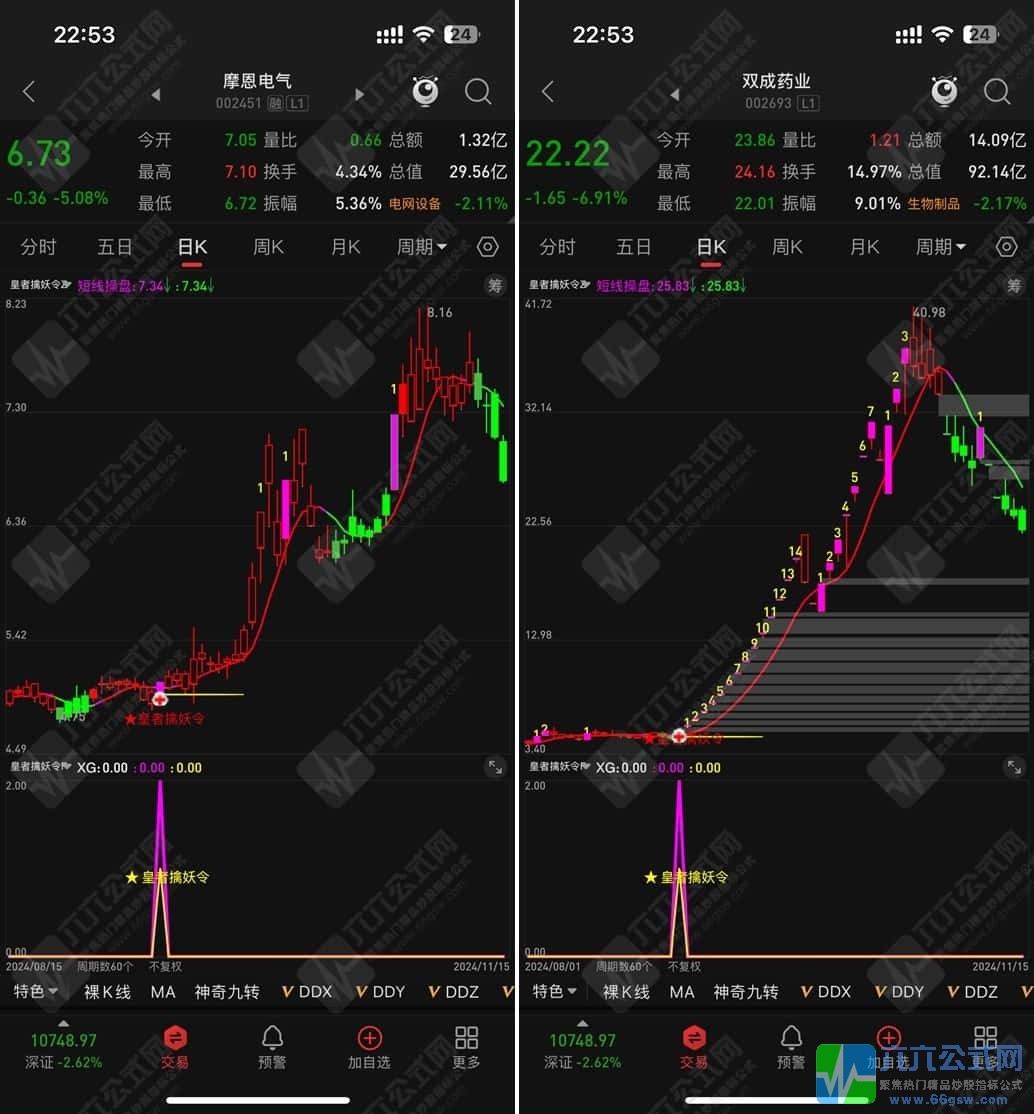Enable the 裸K线 naked candlestick view
Viewport: 1034px width, 1114px height.
(107, 992)
